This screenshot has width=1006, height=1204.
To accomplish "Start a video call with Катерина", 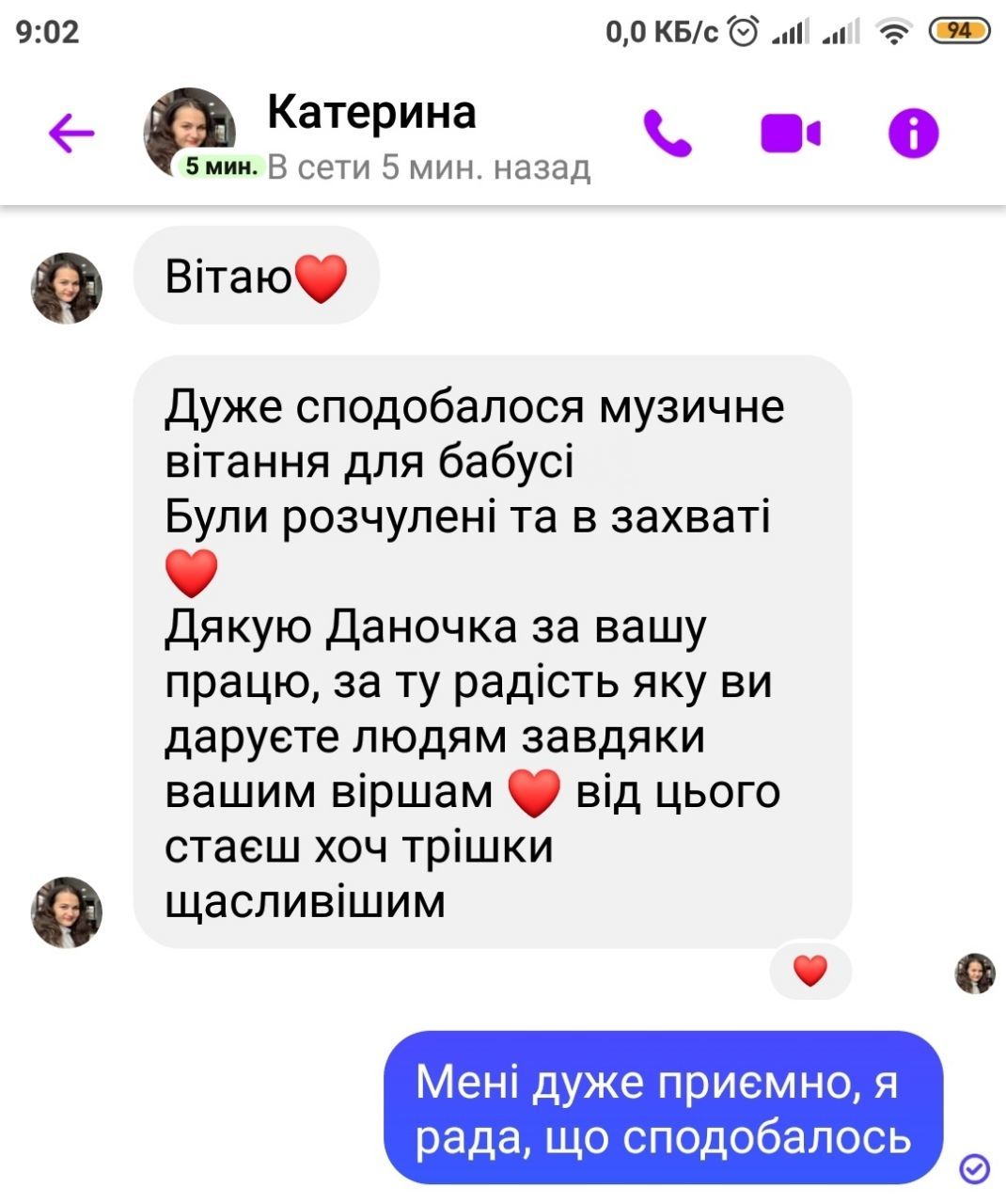I will coord(790,133).
